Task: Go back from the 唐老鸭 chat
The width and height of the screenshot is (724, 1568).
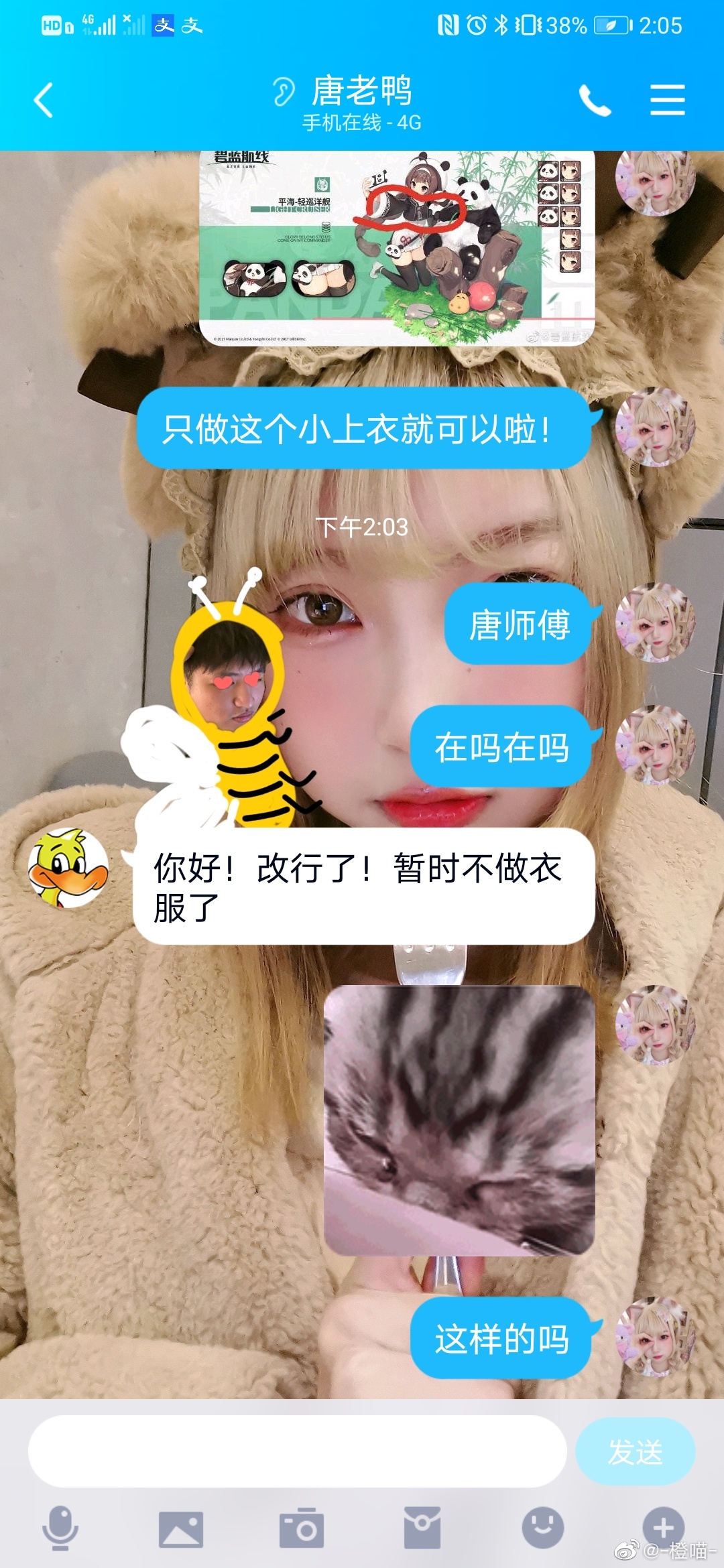Action: [x=44, y=101]
